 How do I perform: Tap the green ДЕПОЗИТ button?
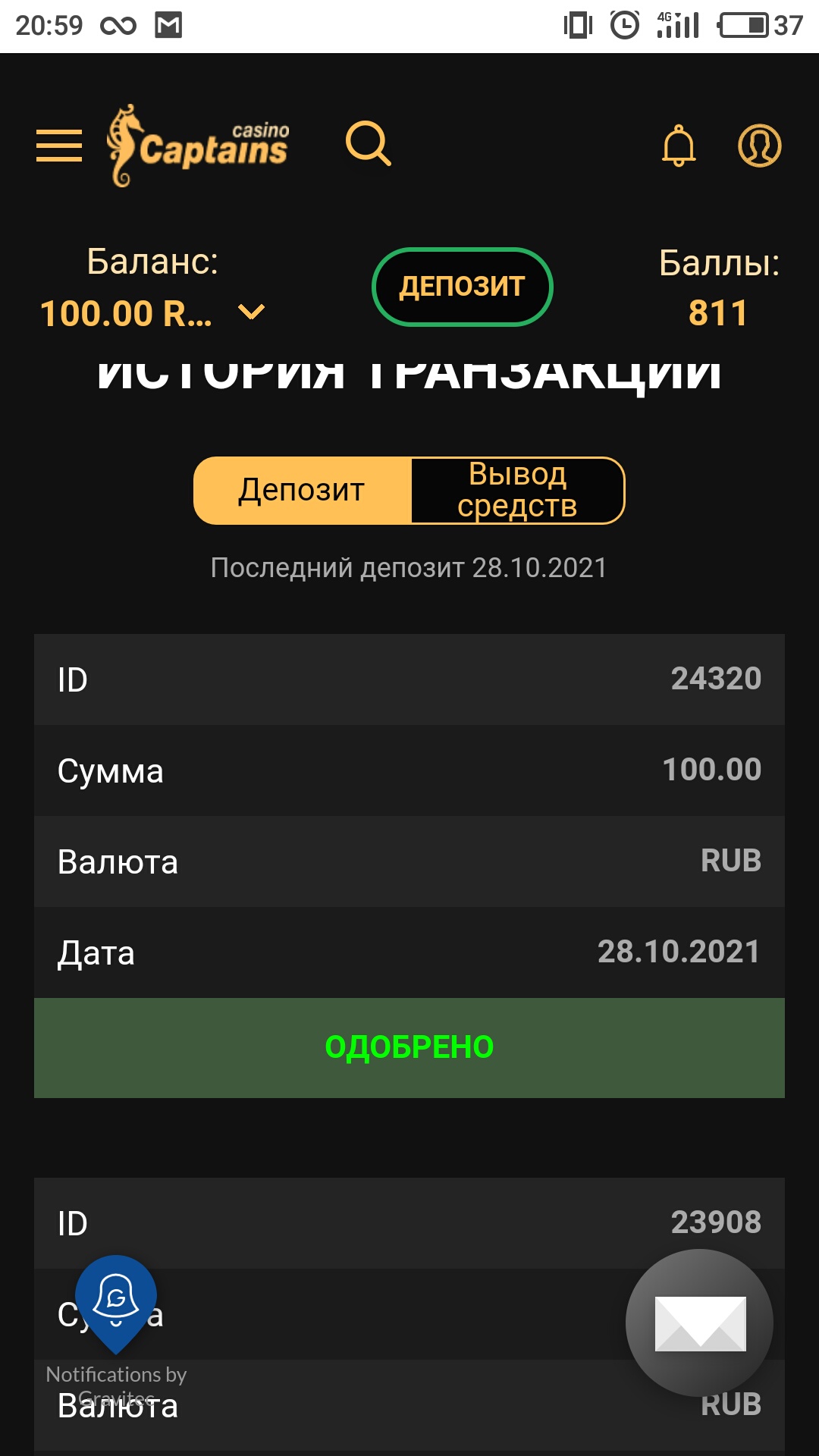tap(463, 287)
